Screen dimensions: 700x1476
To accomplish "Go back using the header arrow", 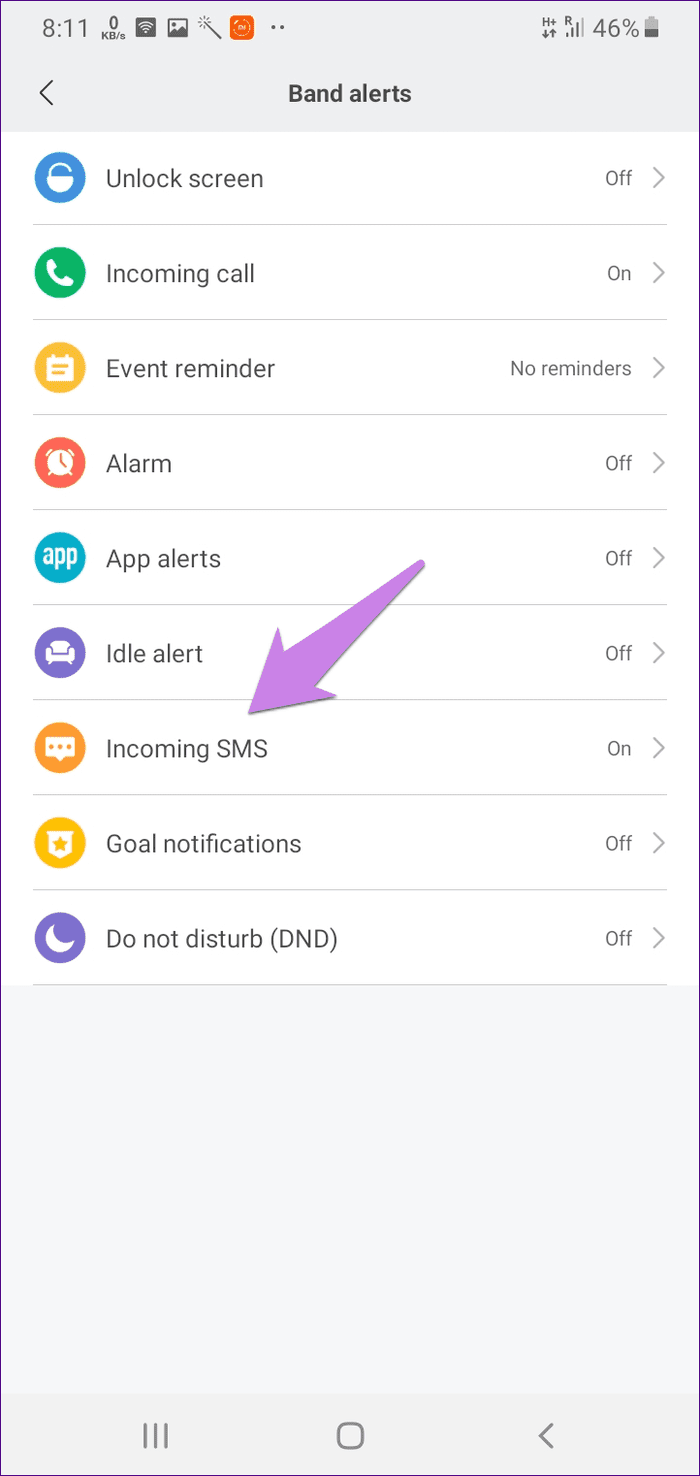I will (x=46, y=93).
